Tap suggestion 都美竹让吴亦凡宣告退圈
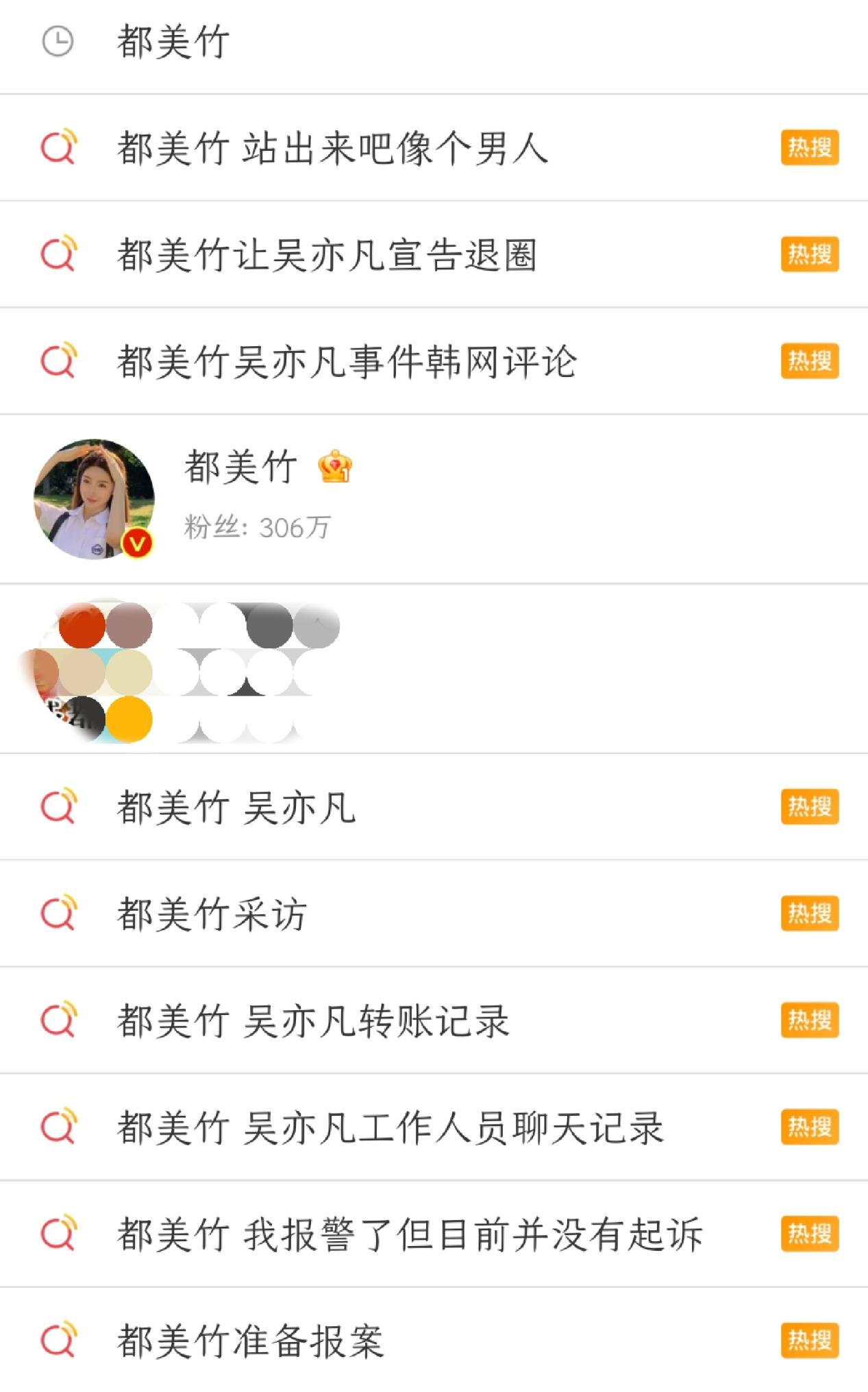Screen dimensions: 868x1392 pos(434,255)
